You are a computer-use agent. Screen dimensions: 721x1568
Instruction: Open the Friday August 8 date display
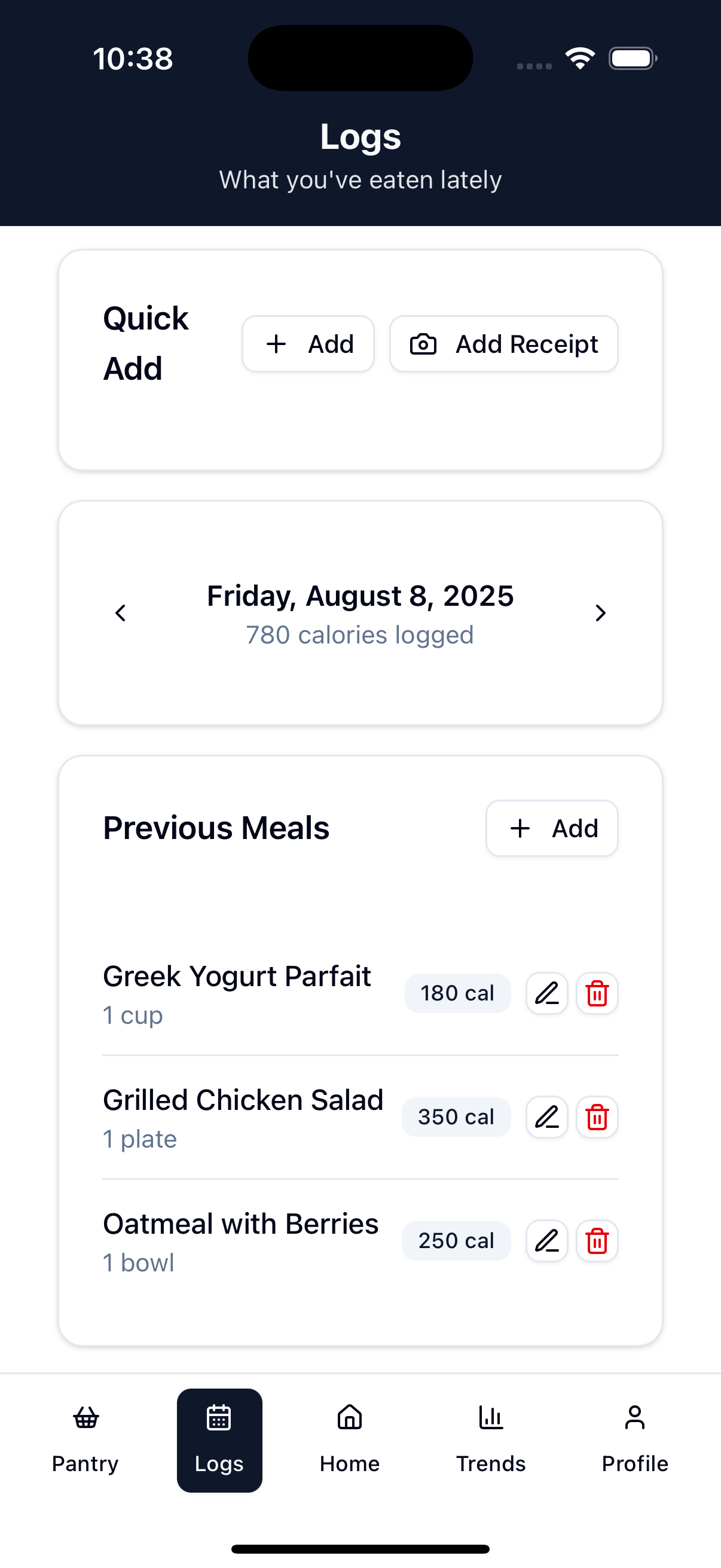coord(360,596)
